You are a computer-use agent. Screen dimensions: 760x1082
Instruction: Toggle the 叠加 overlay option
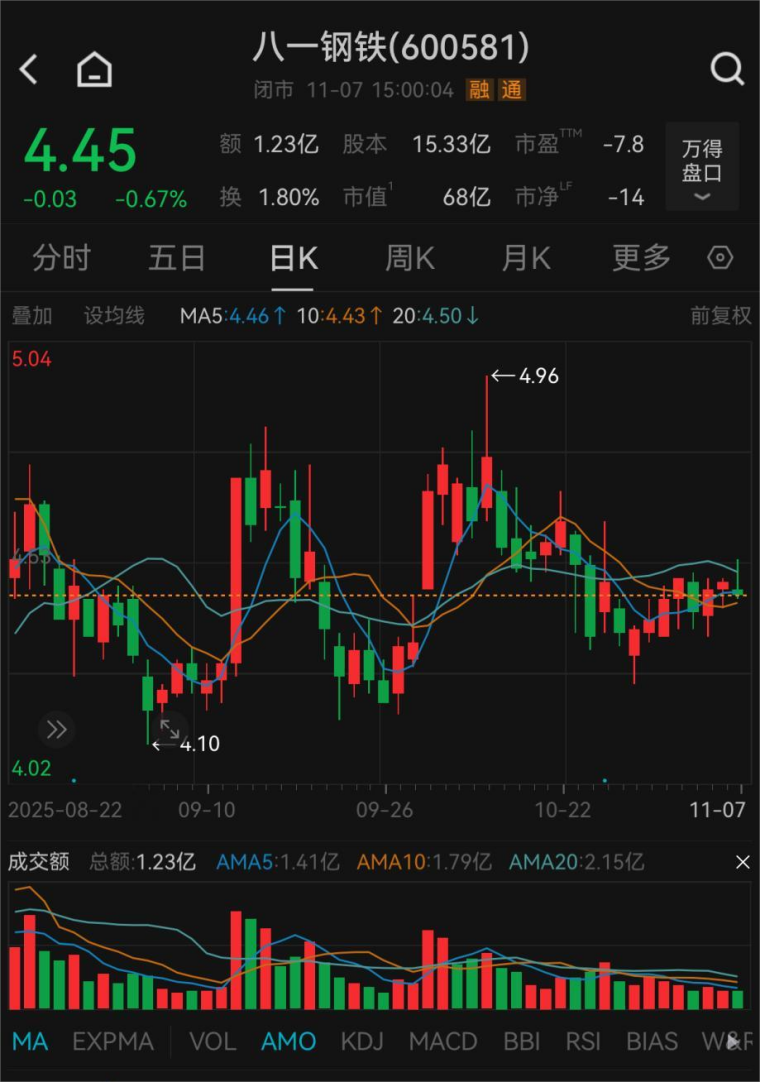pyautogui.click(x=33, y=315)
